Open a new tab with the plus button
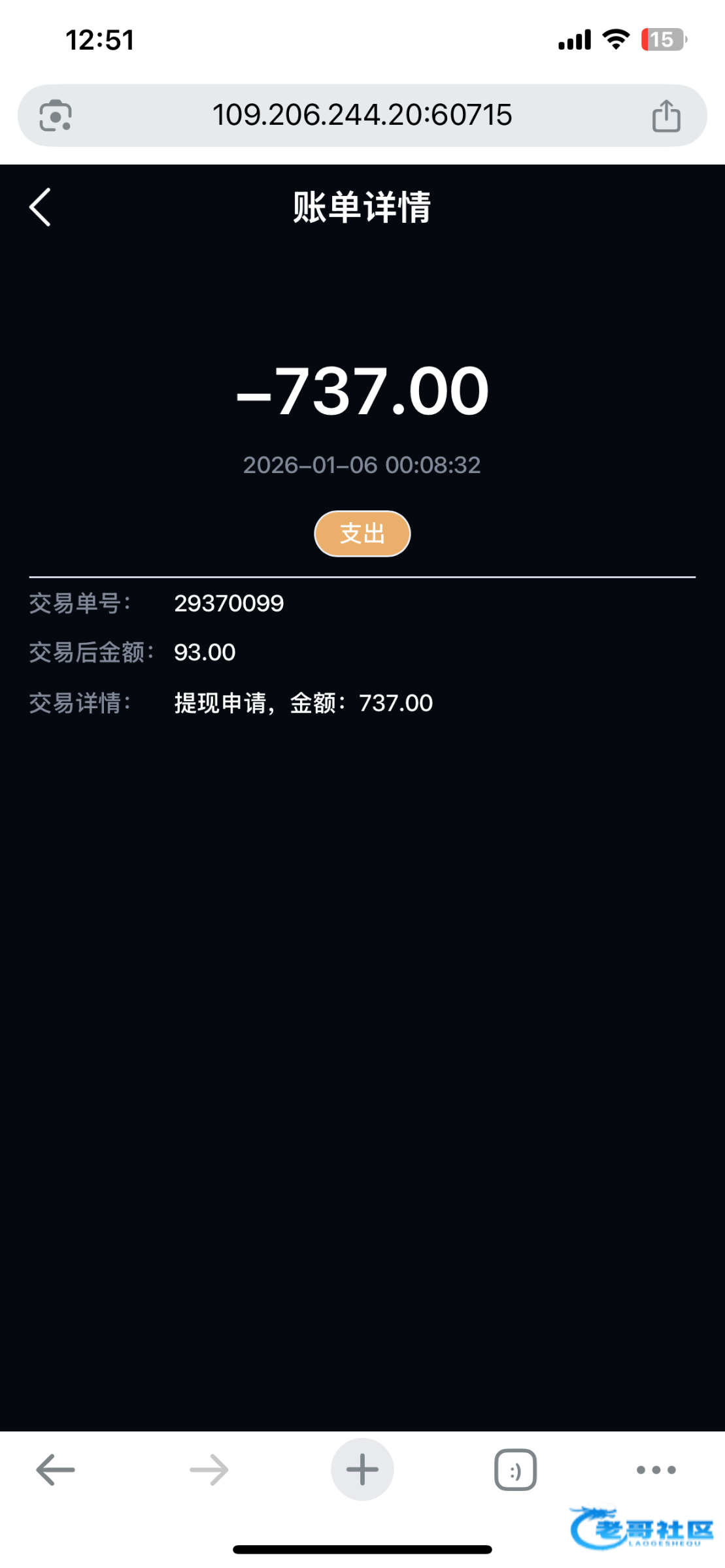The image size is (725, 1568). click(362, 1469)
